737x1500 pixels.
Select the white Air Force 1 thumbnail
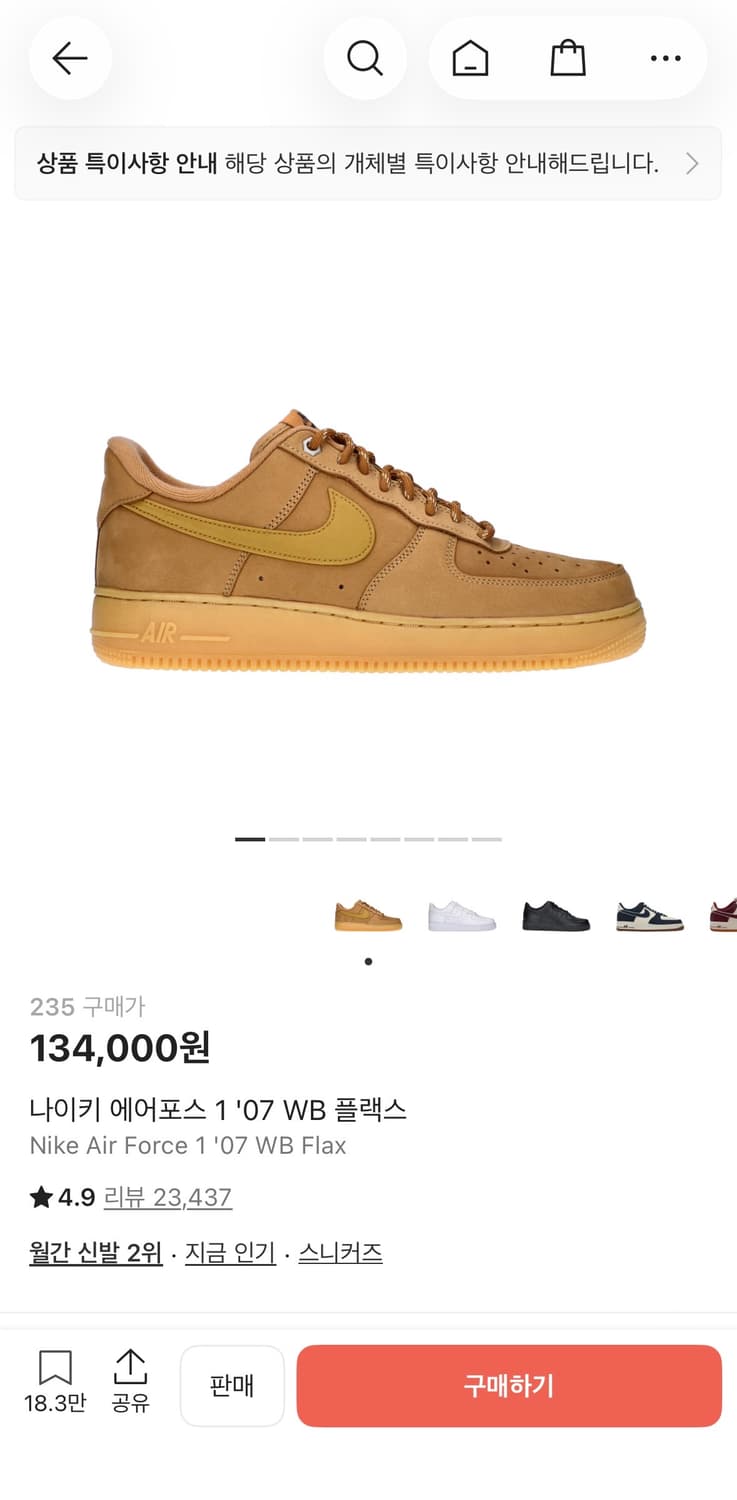(x=461, y=915)
